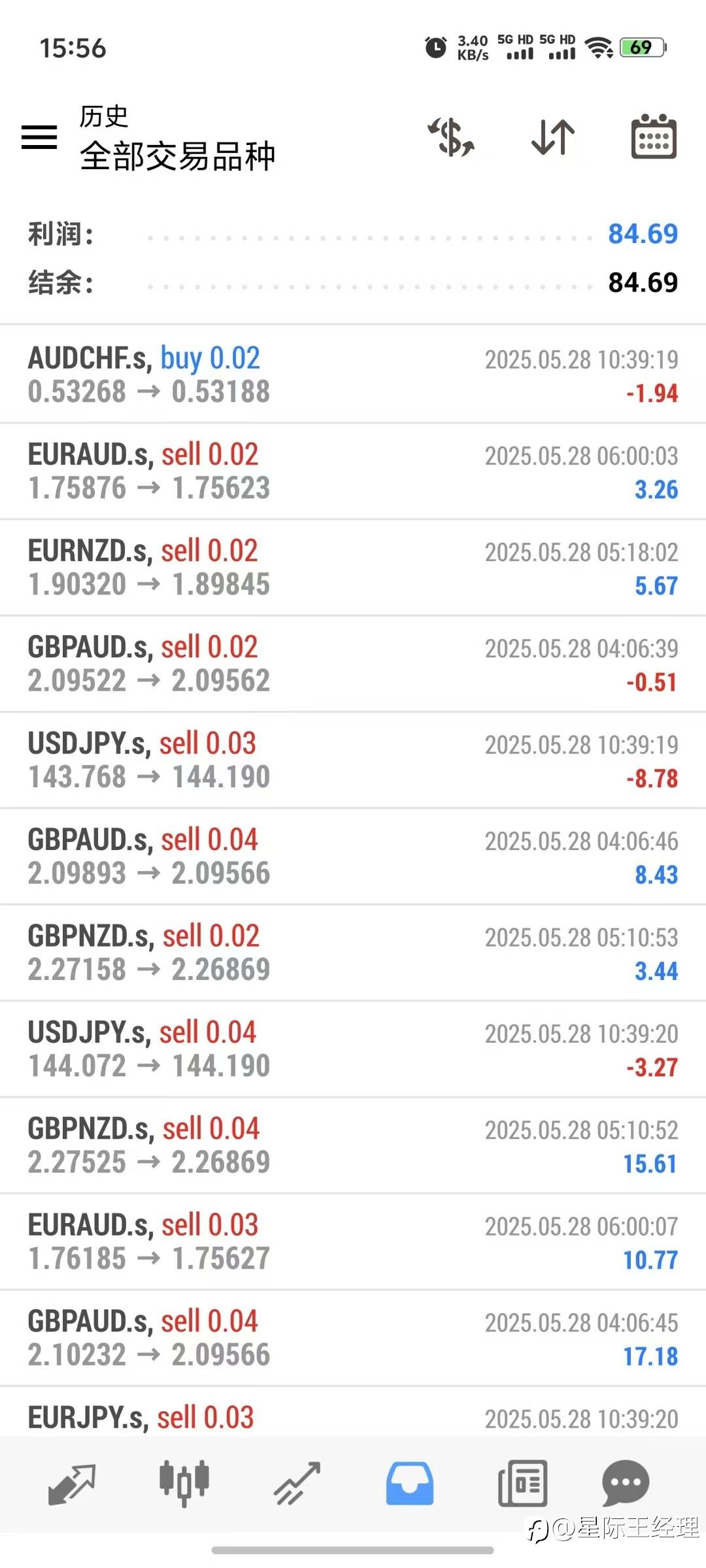Open the news tab
Image resolution: width=706 pixels, height=1568 pixels.
tap(522, 1483)
